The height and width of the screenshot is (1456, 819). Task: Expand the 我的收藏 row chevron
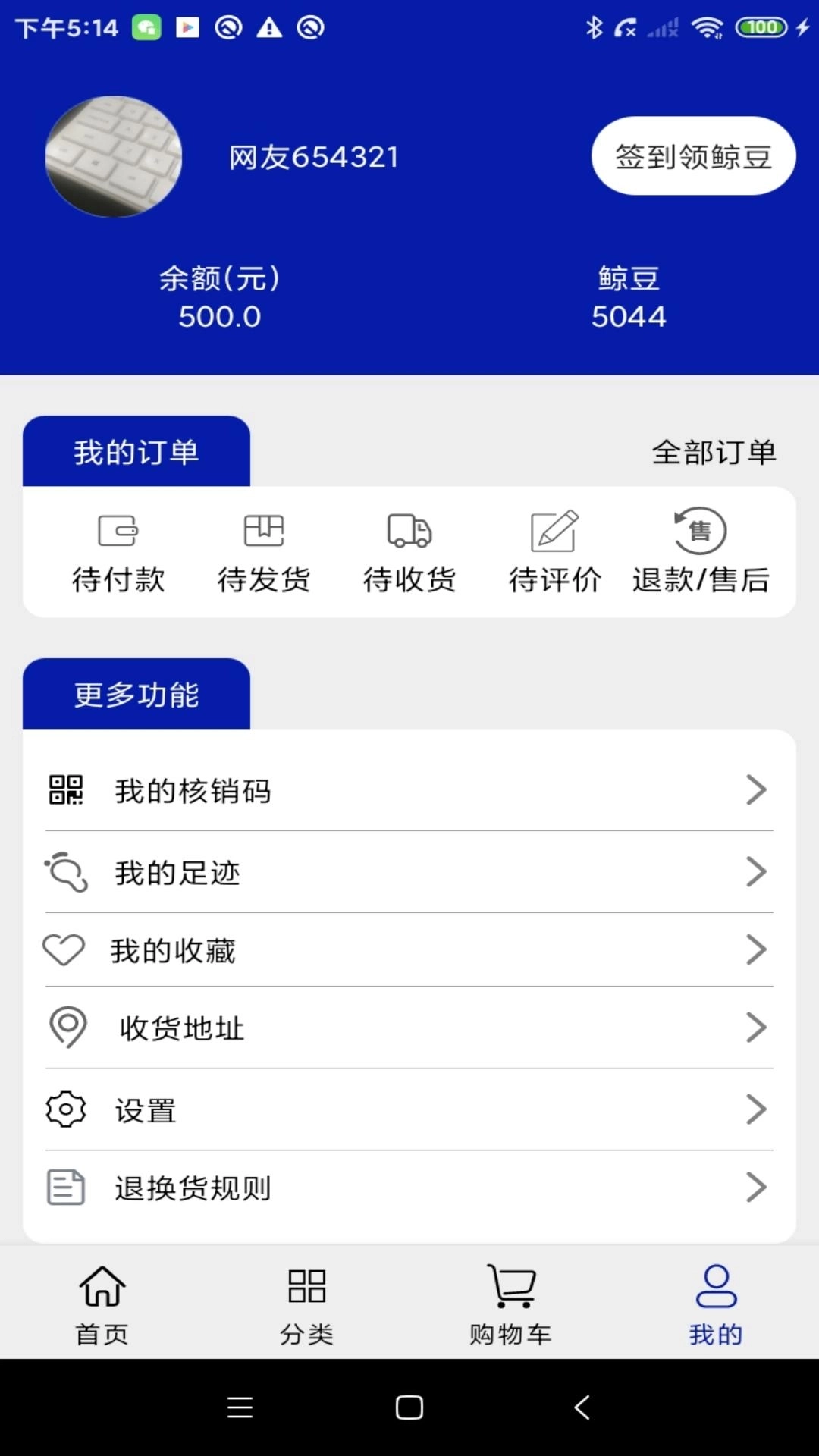pos(757,949)
